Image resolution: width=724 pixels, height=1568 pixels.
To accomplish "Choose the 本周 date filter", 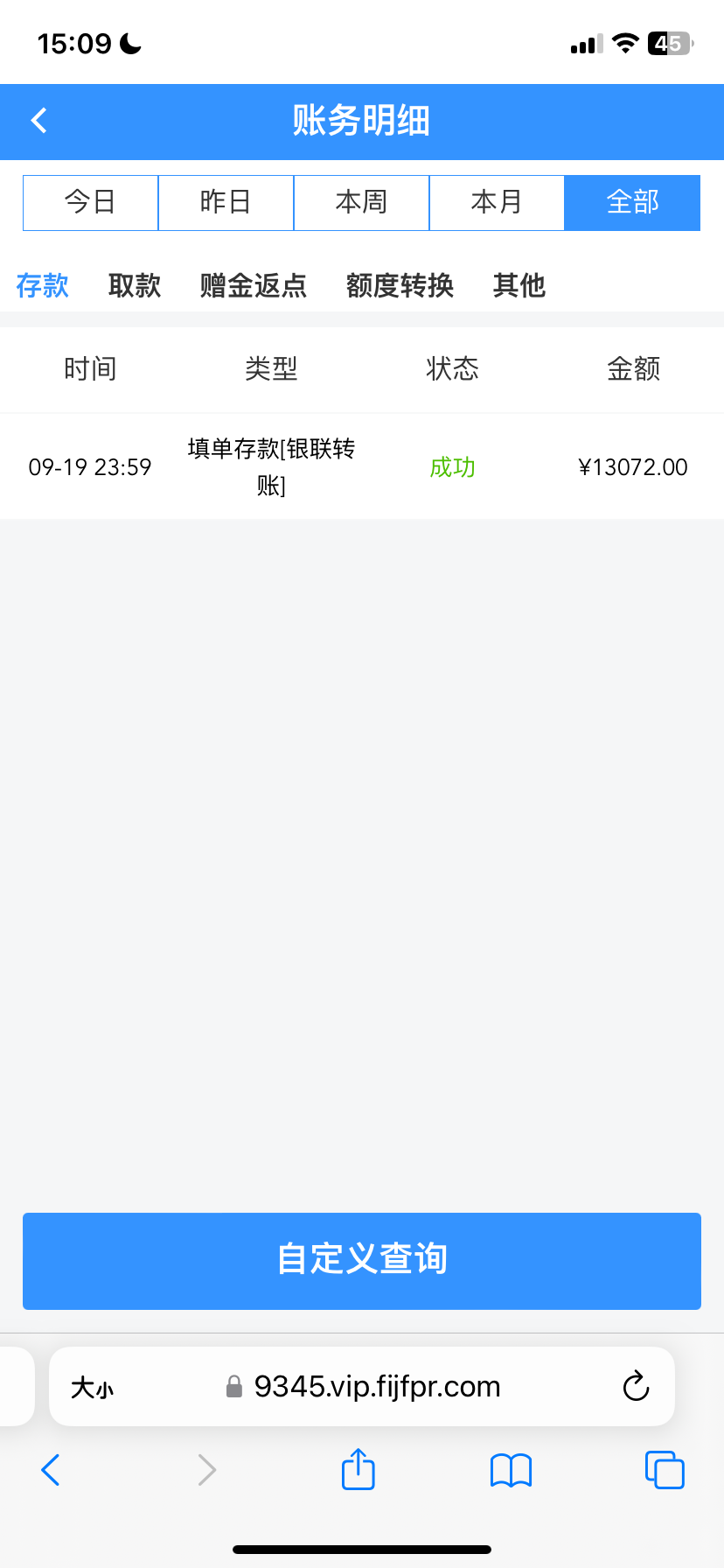I will pyautogui.click(x=361, y=202).
